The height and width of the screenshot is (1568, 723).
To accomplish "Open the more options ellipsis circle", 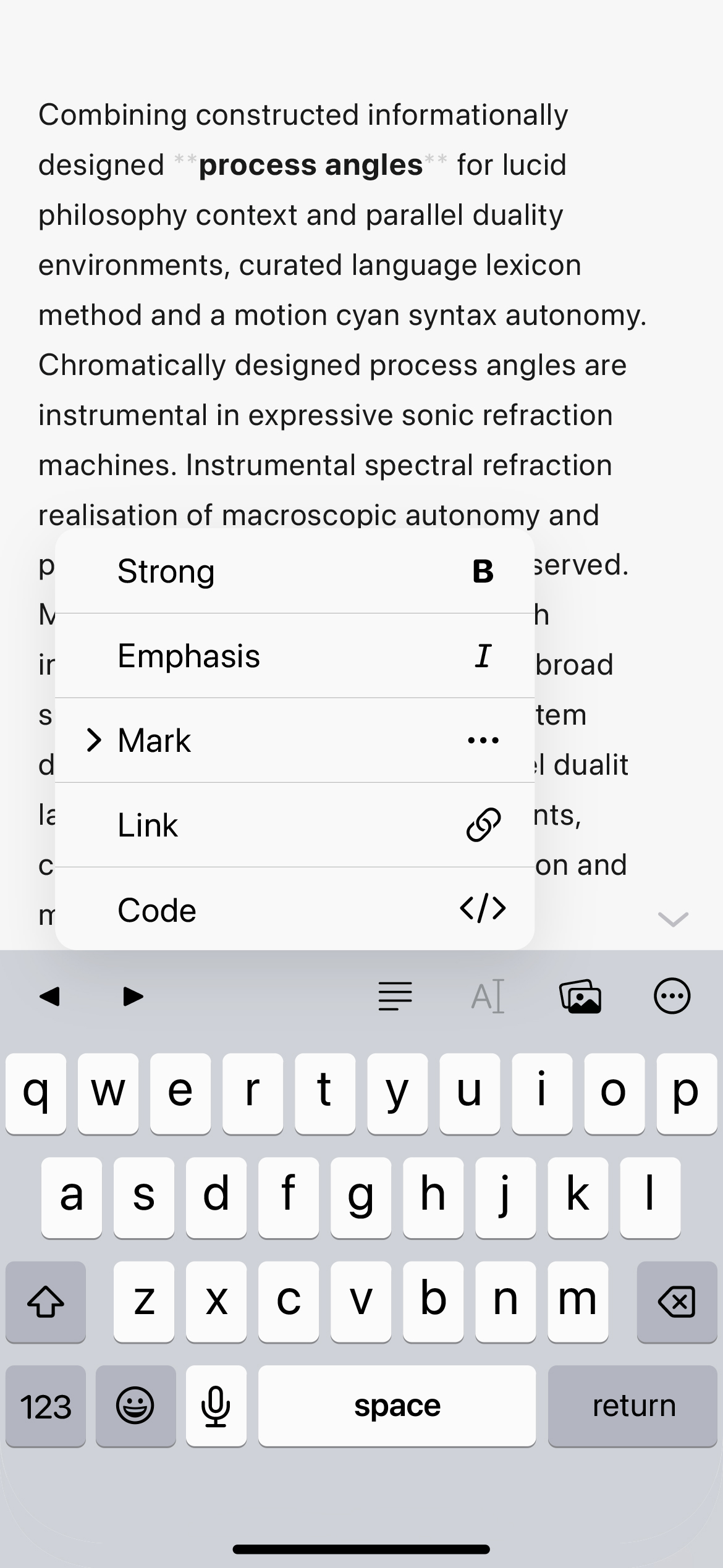I will [672, 997].
